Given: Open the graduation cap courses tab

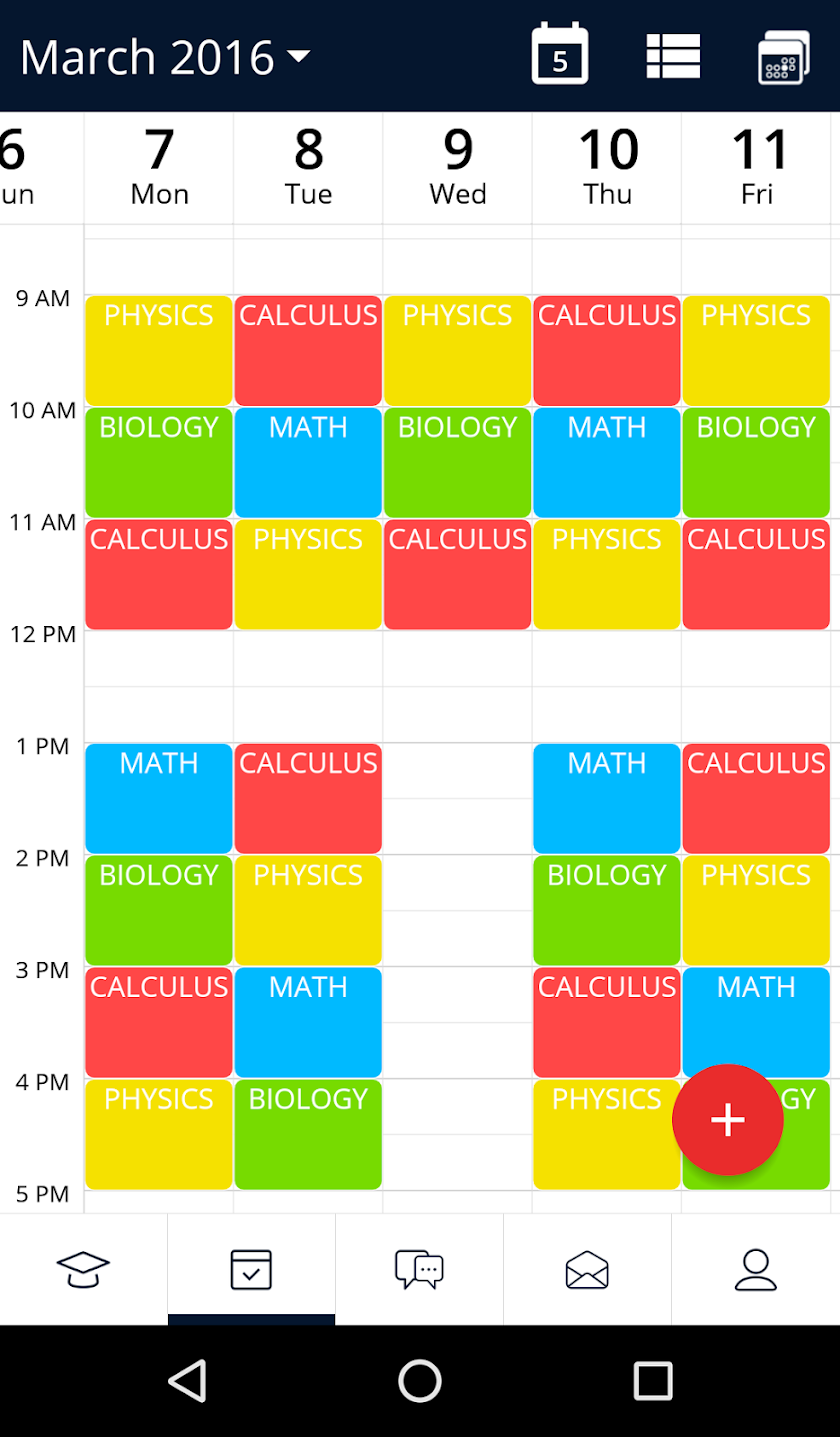Looking at the screenshot, I should tap(83, 1269).
